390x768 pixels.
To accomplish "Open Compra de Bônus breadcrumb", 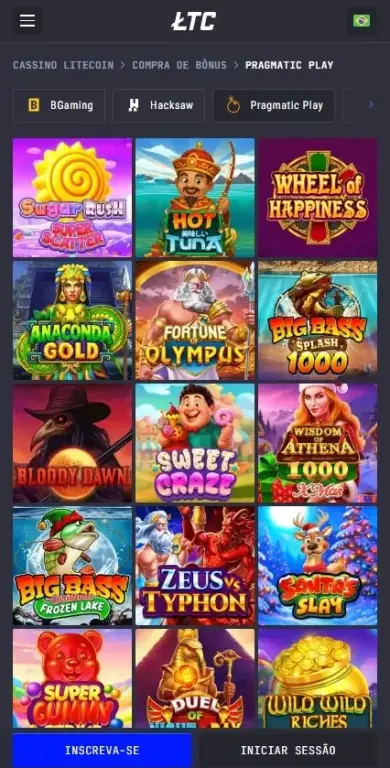I will 179,65.
